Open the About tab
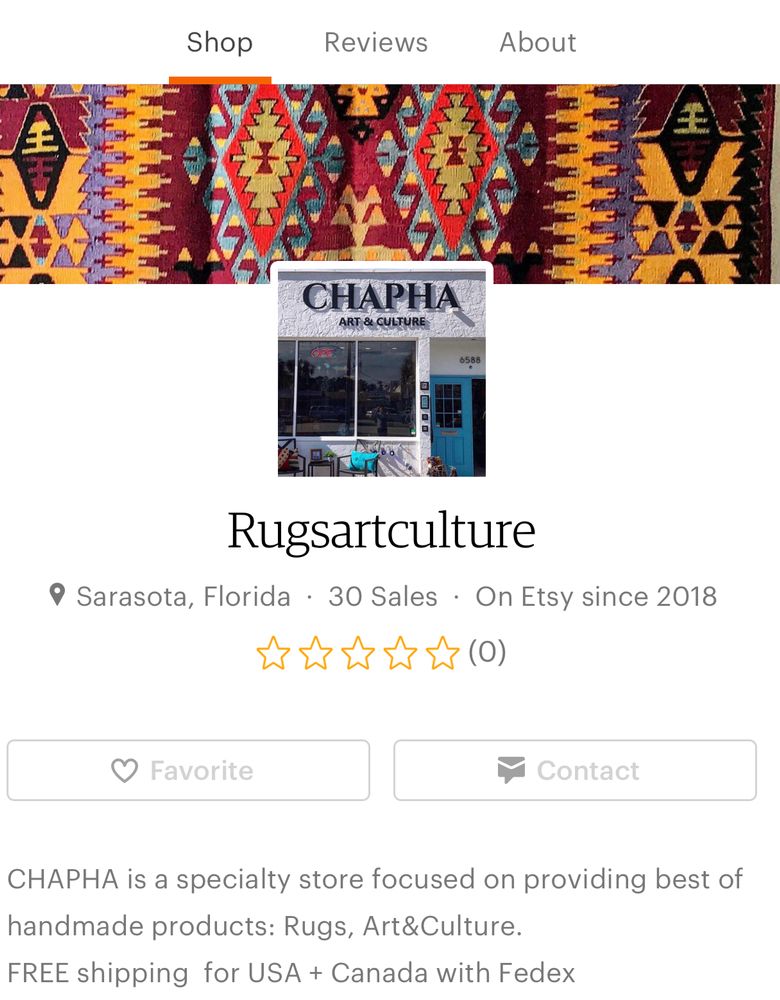 [x=538, y=42]
